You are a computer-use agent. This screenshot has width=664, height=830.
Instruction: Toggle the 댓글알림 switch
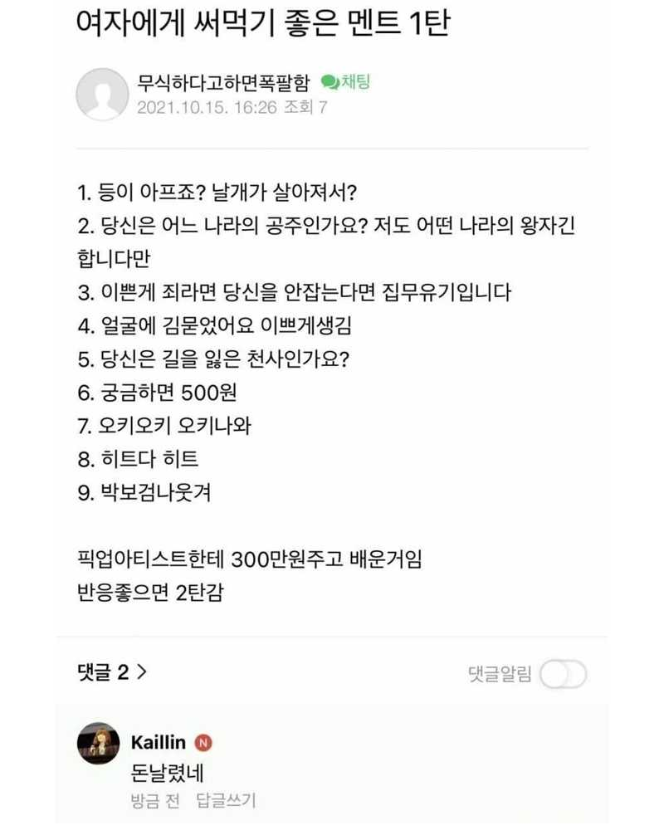[563, 674]
